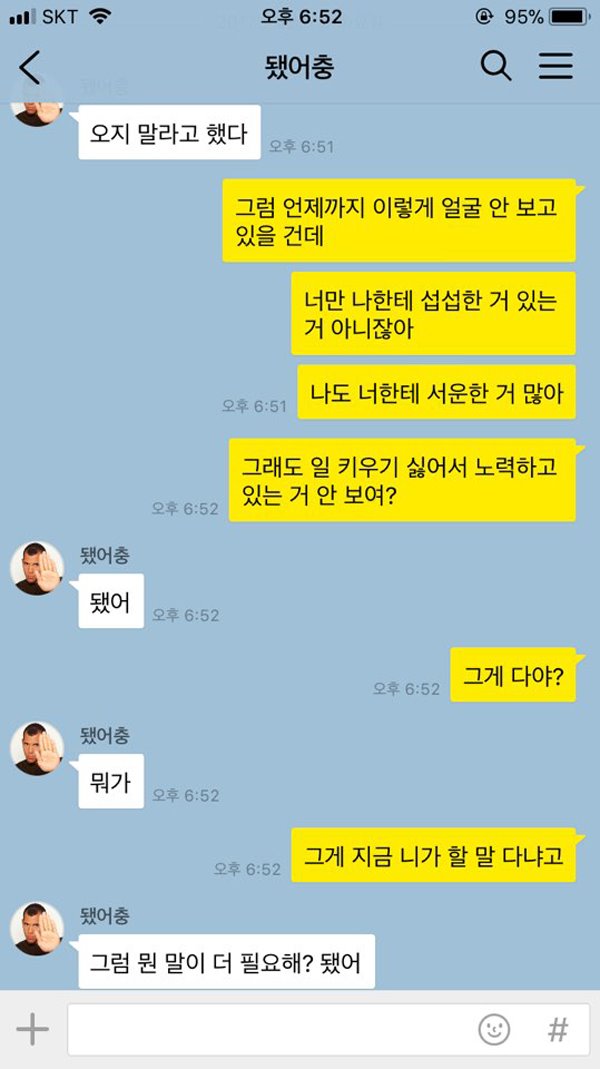Open the emoticon picker
Screen dimensions: 600x1069
(494, 1029)
